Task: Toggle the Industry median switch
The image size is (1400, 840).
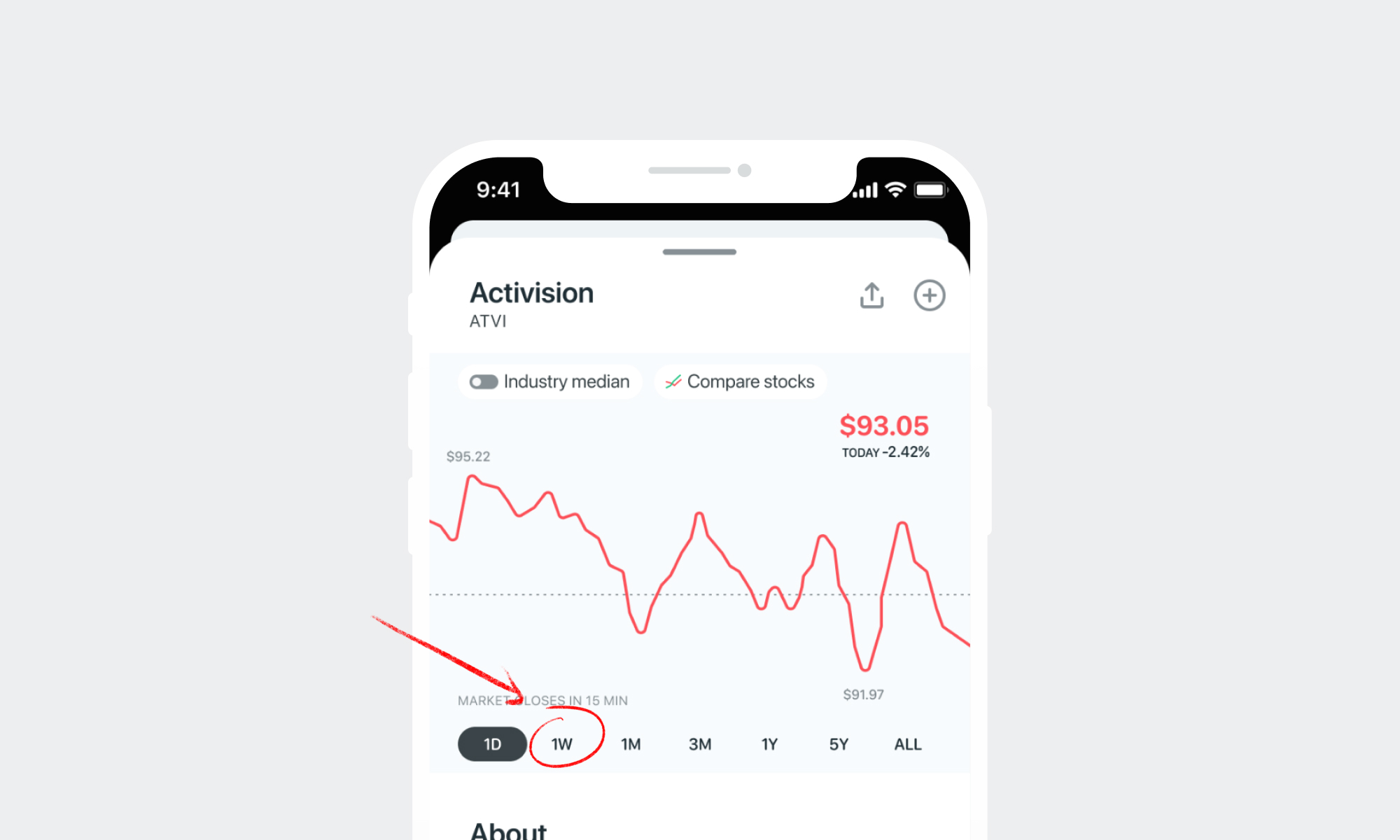Action: pyautogui.click(x=484, y=381)
